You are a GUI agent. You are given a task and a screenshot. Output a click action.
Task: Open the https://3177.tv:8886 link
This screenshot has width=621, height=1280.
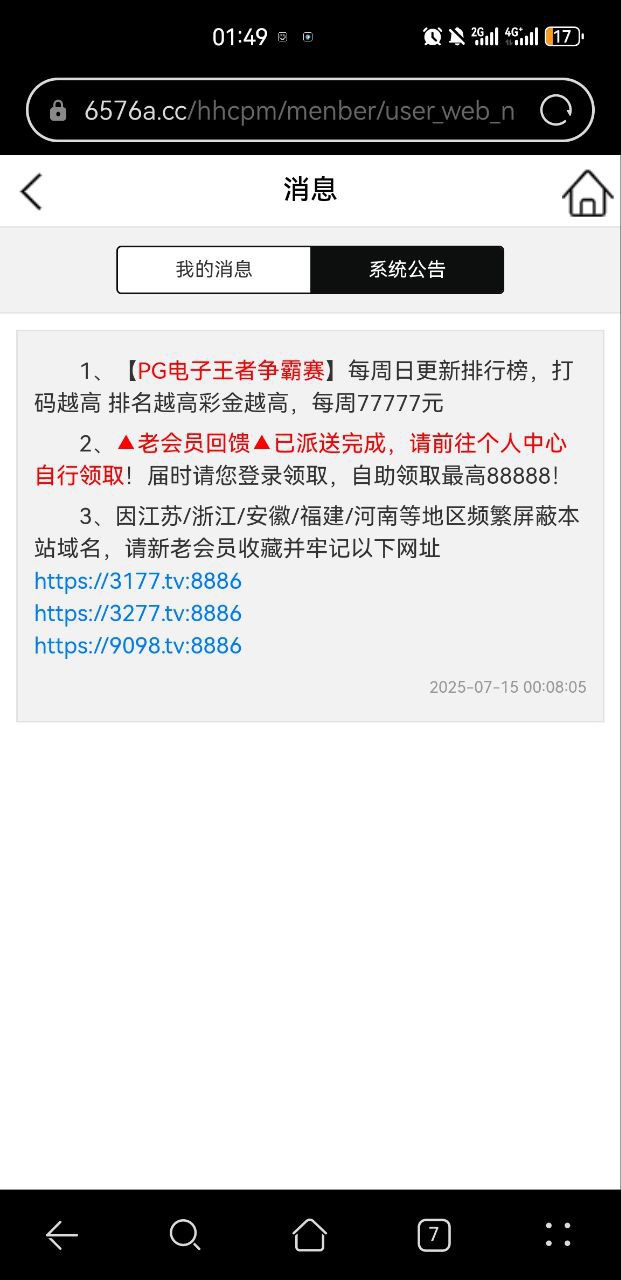(138, 581)
